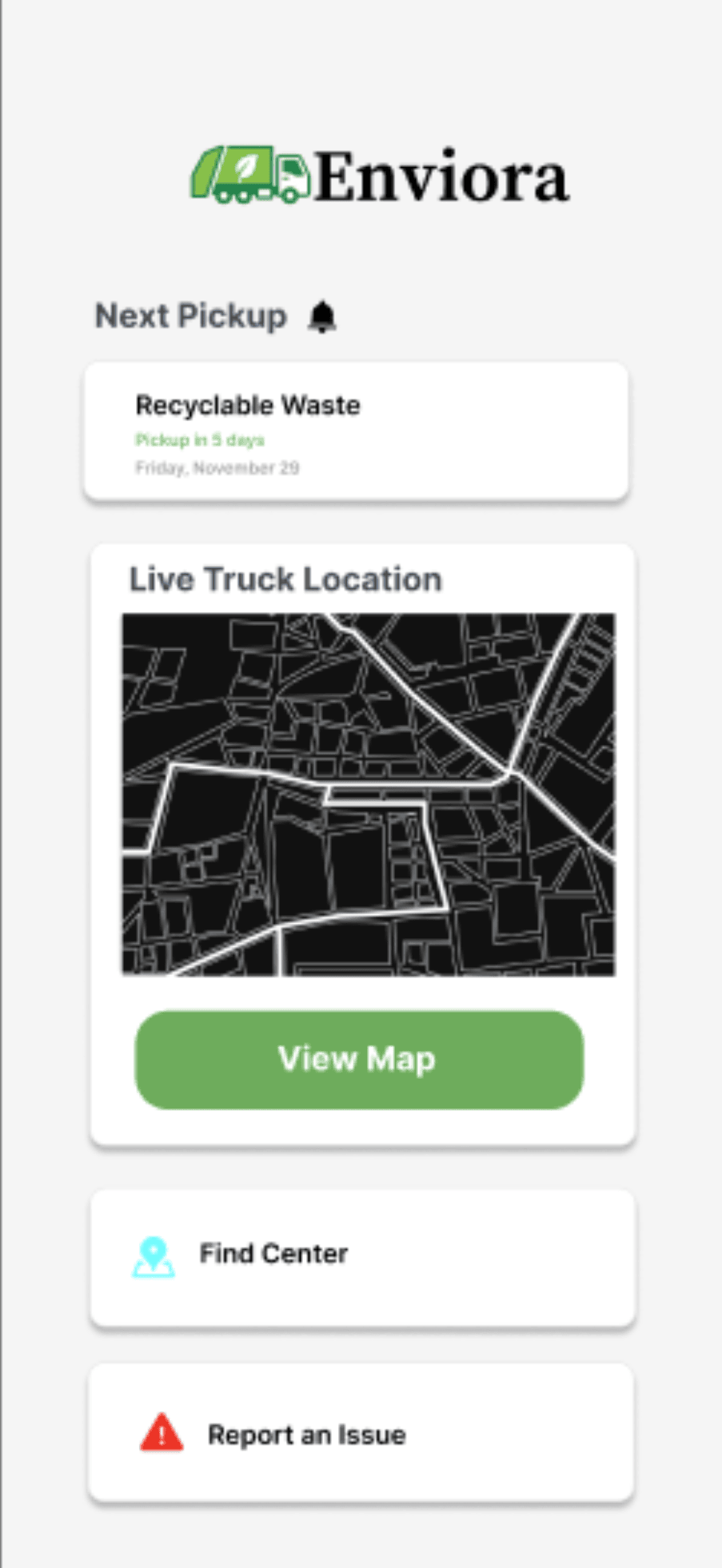Select the Live Truck Location title
This screenshot has width=722, height=1568.
(285, 579)
